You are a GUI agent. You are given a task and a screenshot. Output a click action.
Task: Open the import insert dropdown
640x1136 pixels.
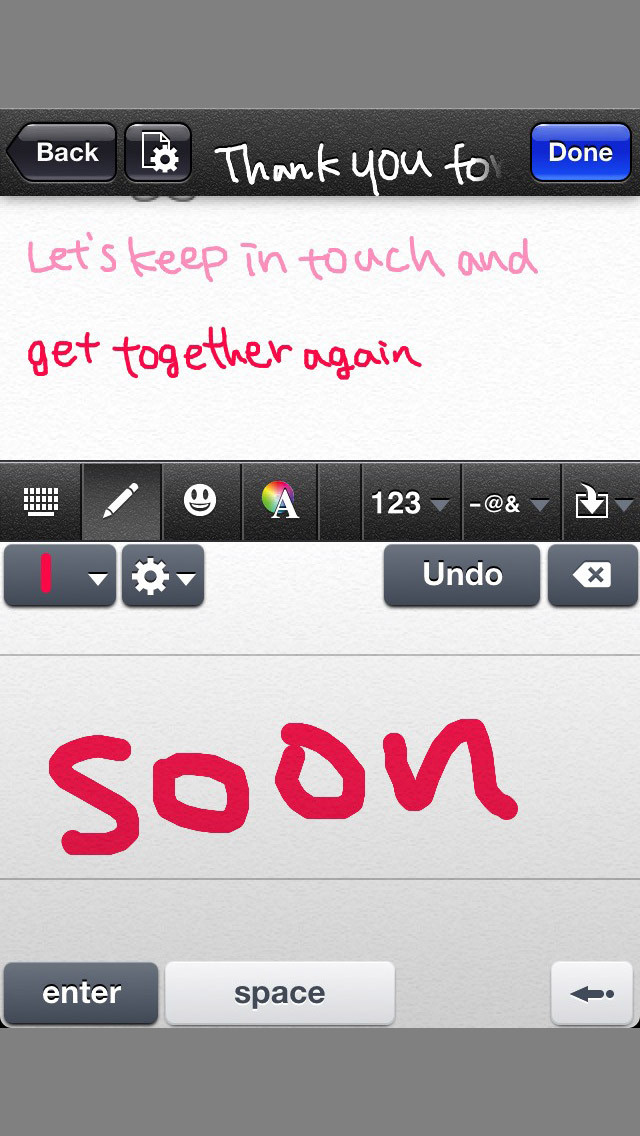click(x=602, y=503)
